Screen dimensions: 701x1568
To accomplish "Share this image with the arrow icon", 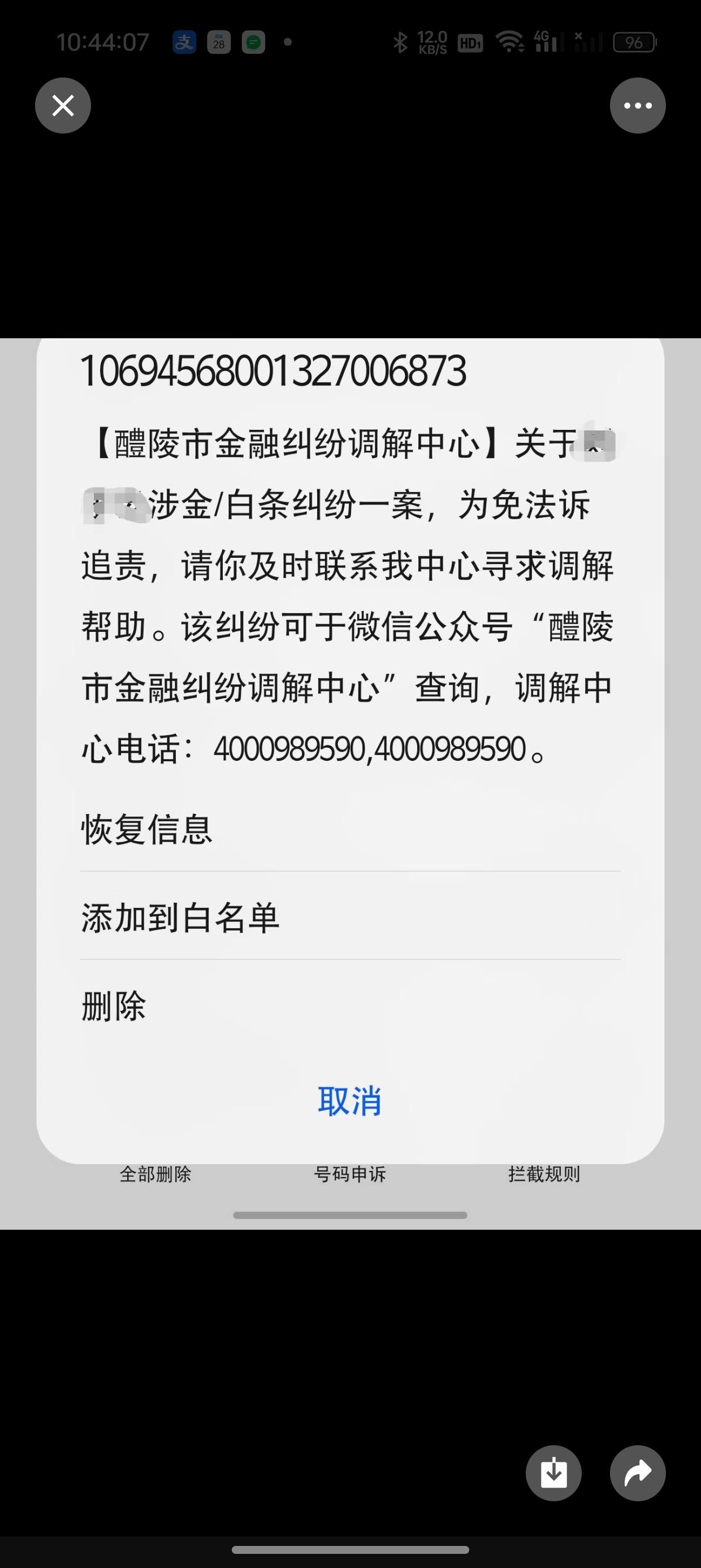I will [637, 1473].
